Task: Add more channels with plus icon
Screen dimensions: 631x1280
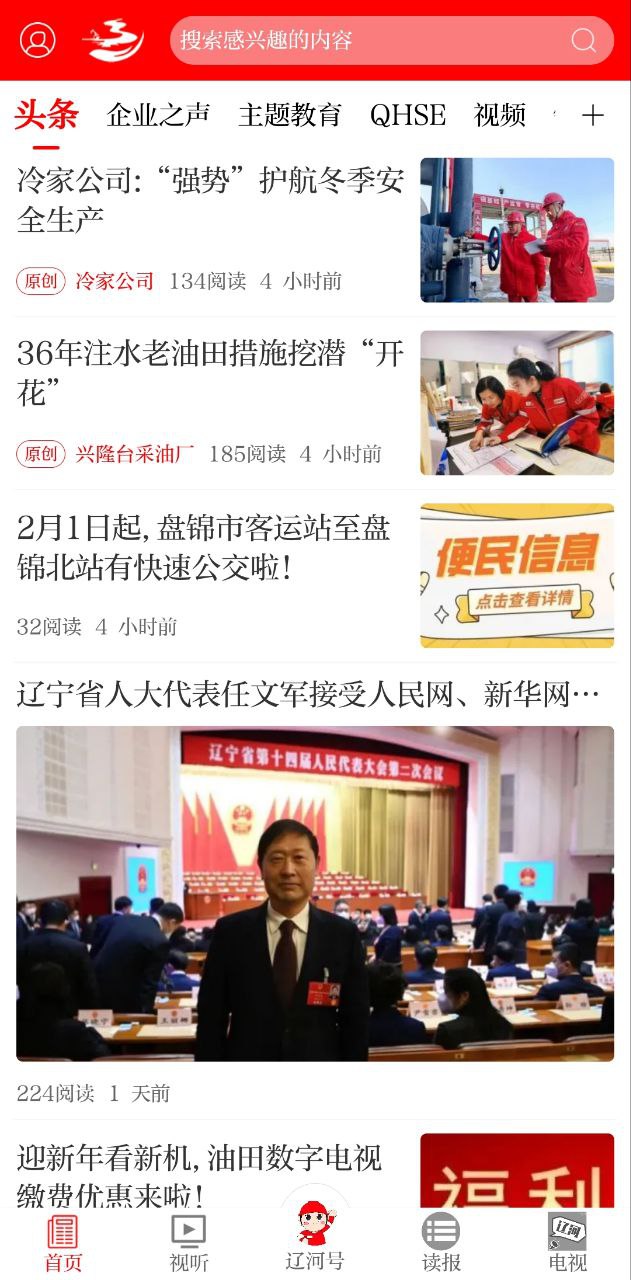Action: tap(593, 115)
